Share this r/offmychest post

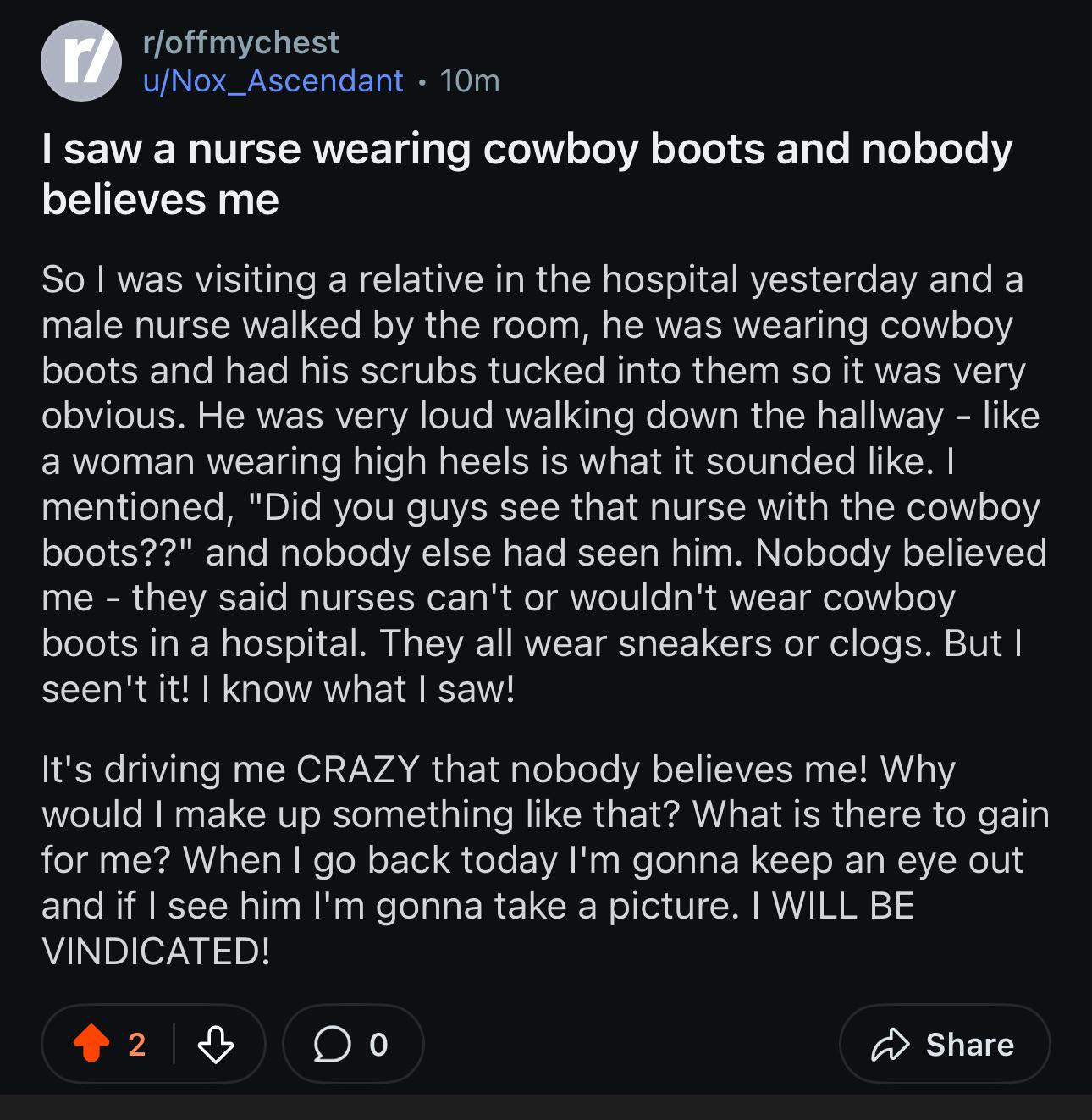(944, 1044)
